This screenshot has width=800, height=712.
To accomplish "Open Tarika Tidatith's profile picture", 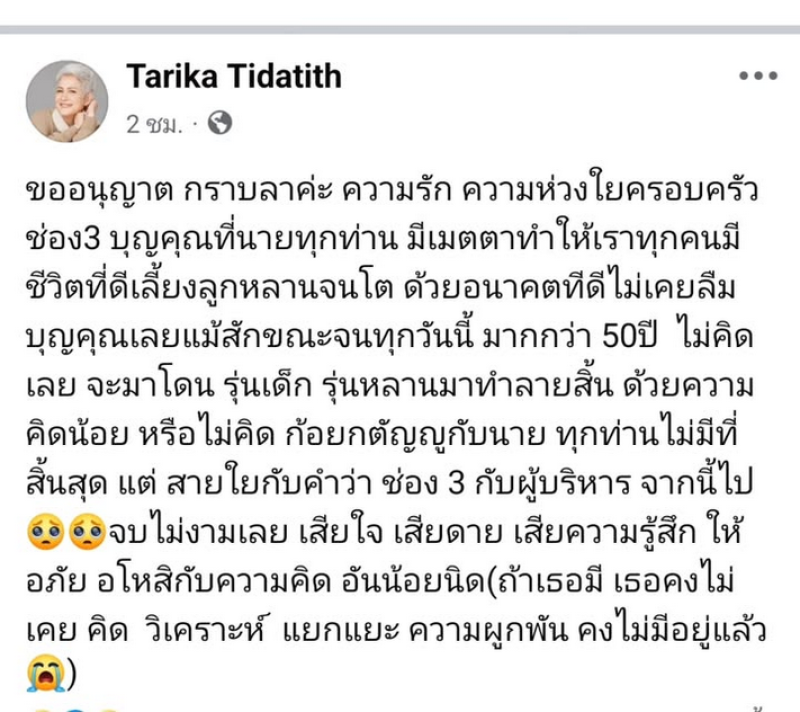I will 67,101.
